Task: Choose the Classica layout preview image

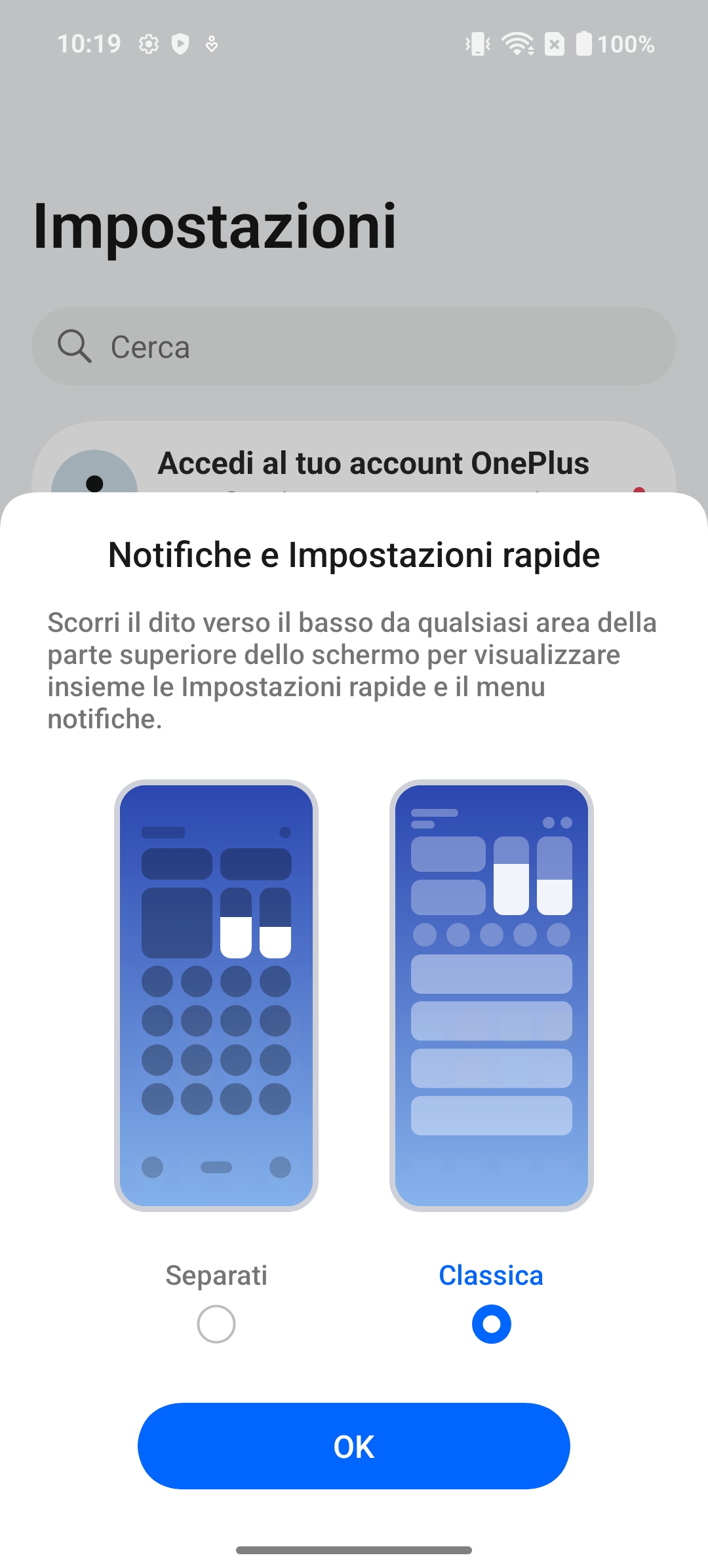Action: (x=492, y=995)
